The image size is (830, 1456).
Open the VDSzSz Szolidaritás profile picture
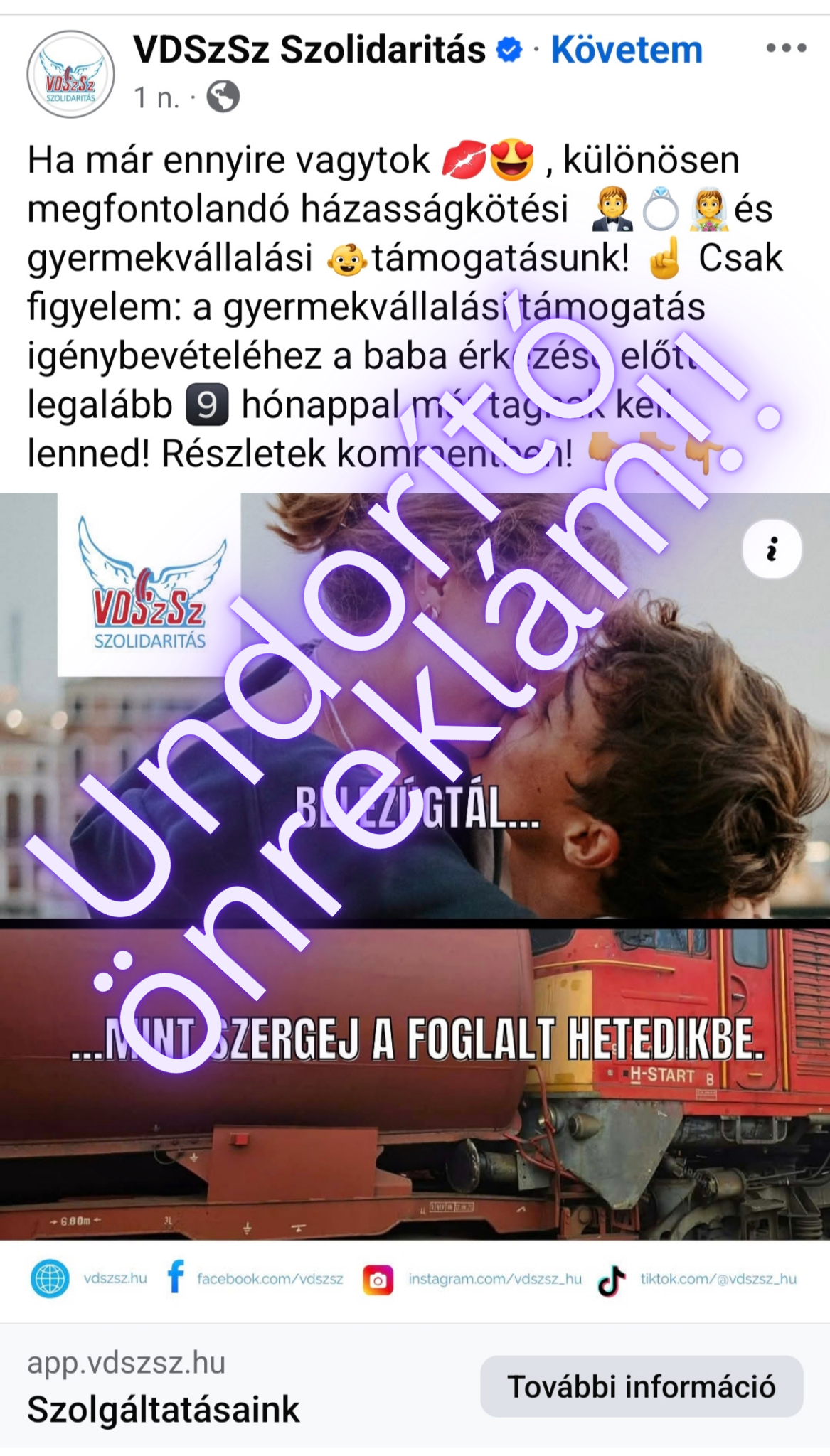(70, 75)
